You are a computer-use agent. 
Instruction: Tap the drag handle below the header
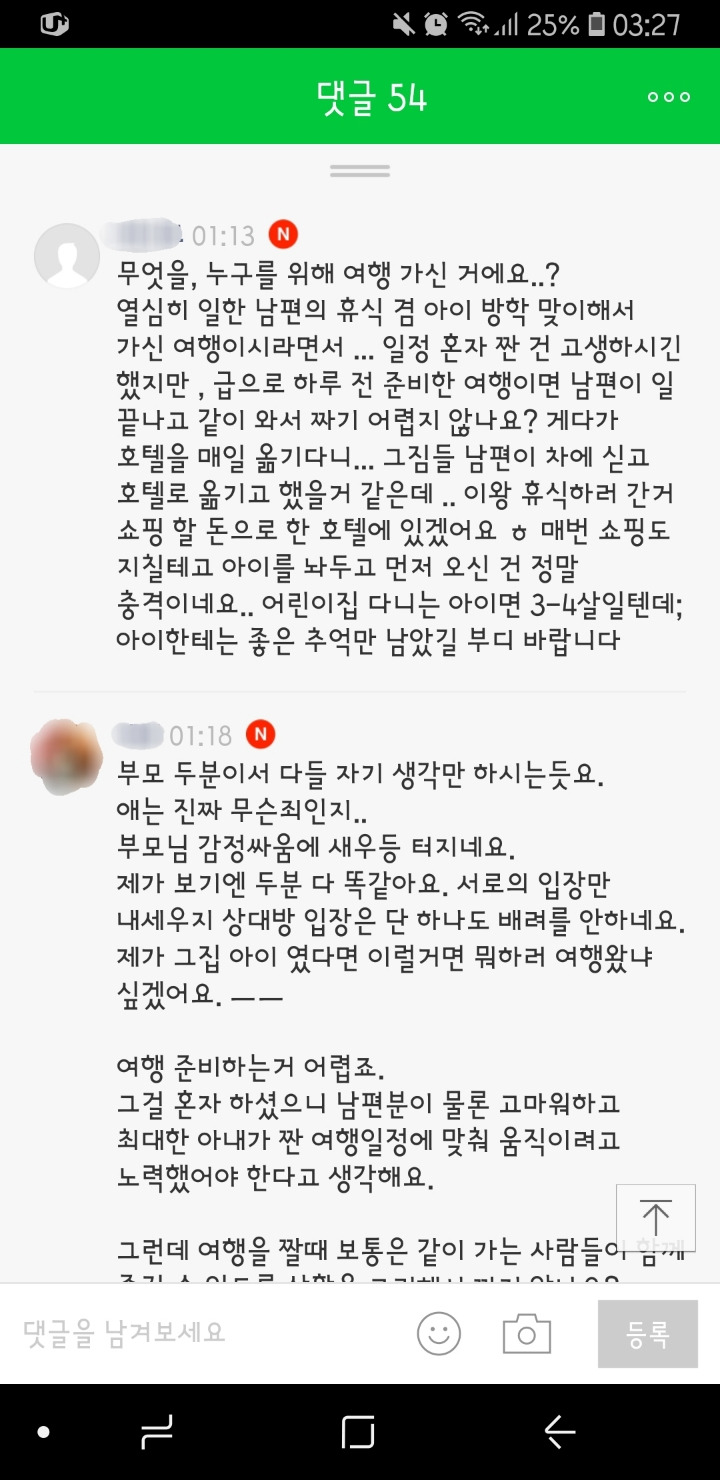(360, 171)
